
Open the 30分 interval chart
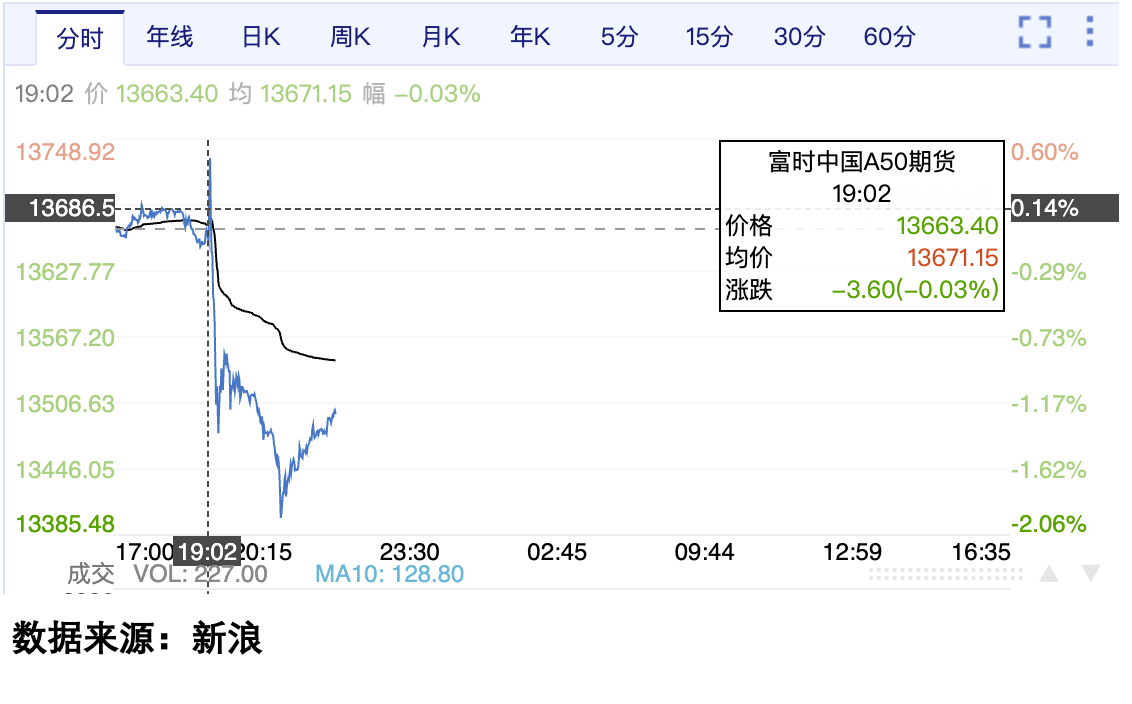point(799,38)
